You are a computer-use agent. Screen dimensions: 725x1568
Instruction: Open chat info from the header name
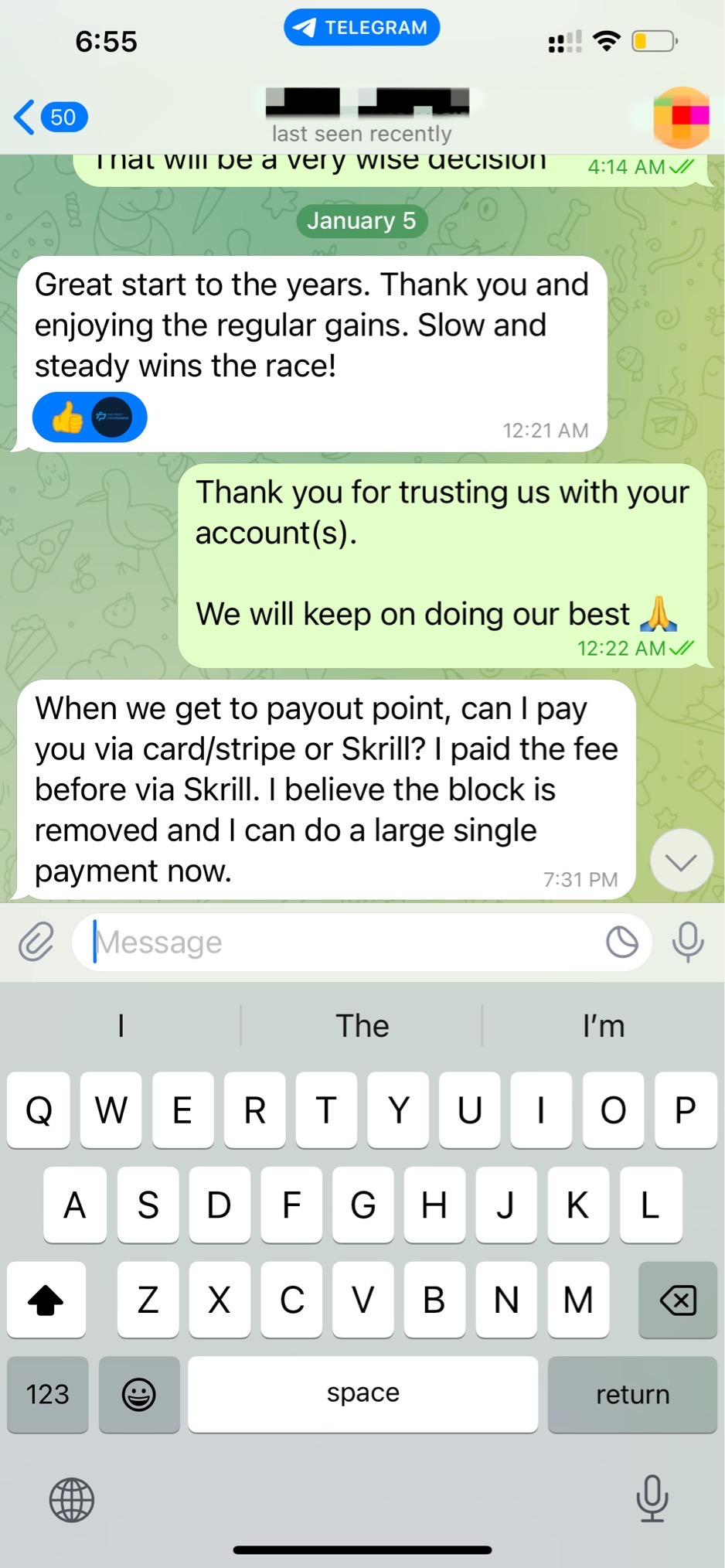[x=362, y=116]
